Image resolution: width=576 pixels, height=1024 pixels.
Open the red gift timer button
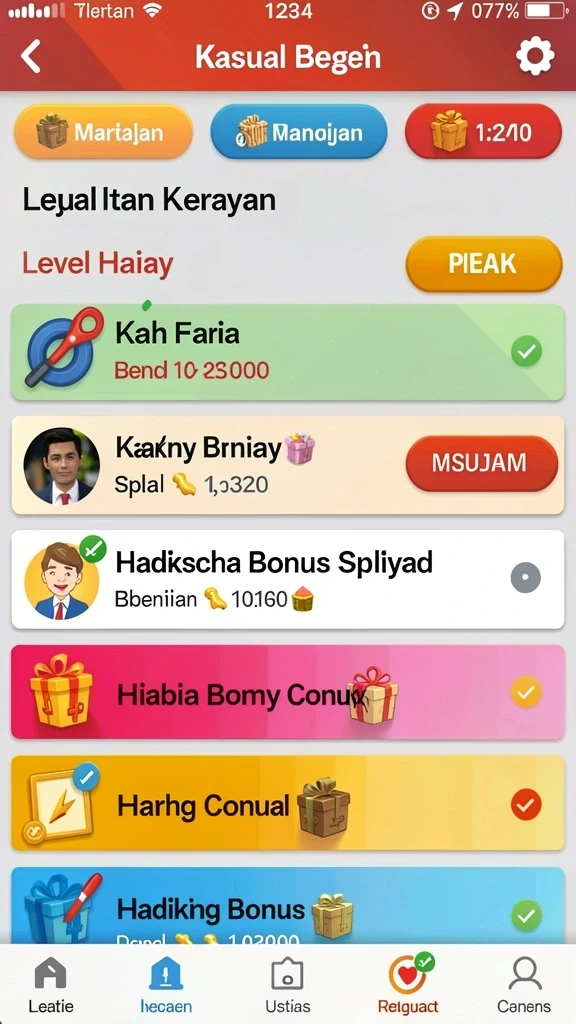point(483,132)
